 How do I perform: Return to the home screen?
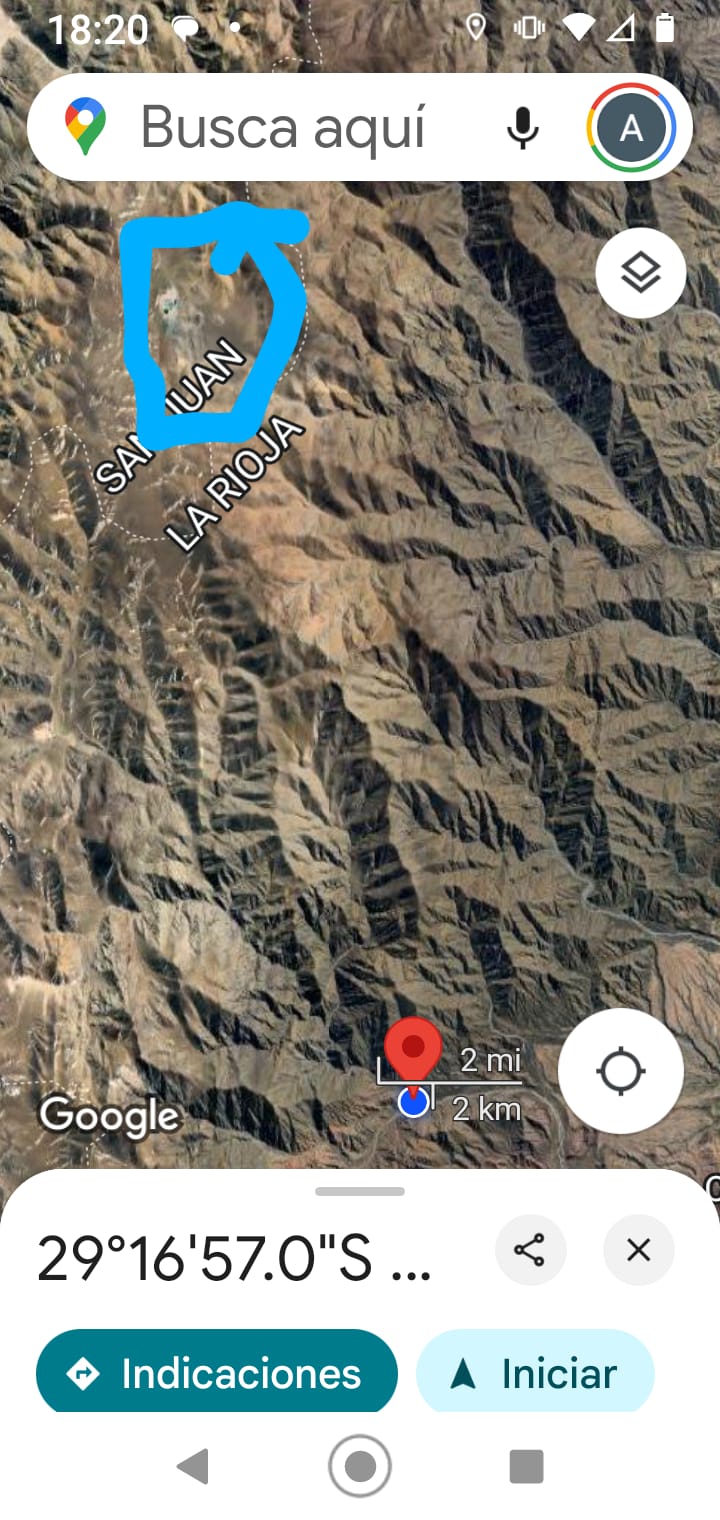pyautogui.click(x=360, y=1467)
